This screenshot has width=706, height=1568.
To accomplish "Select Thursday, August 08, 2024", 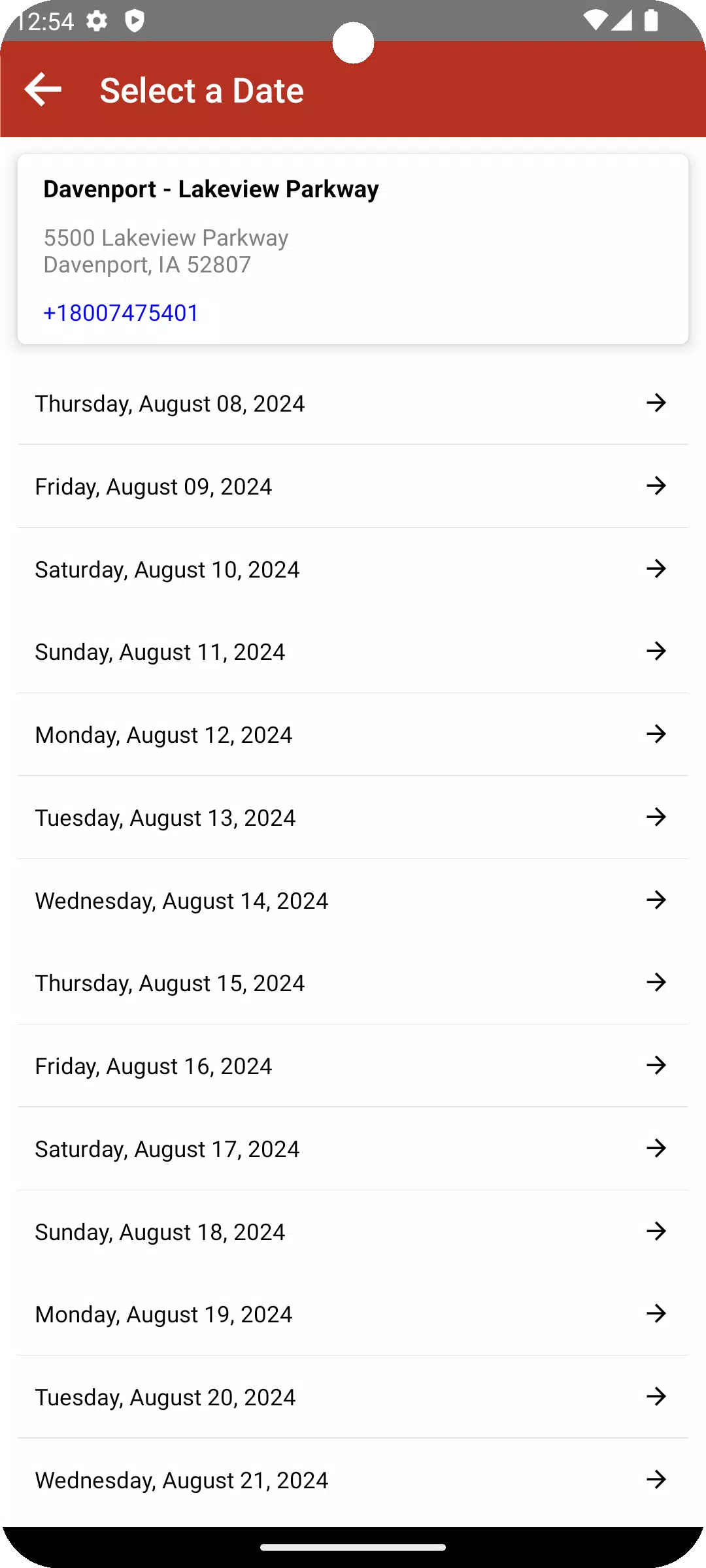I will pyautogui.click(x=353, y=403).
